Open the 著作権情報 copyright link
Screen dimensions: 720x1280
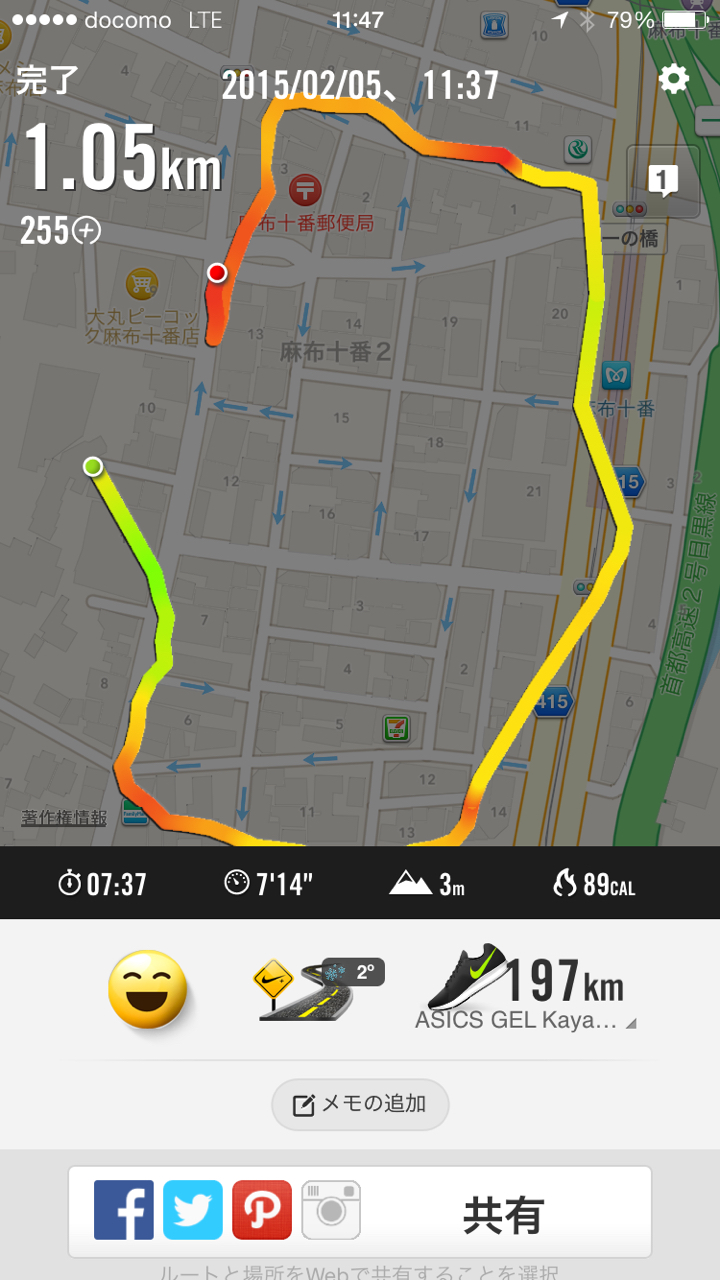64,817
